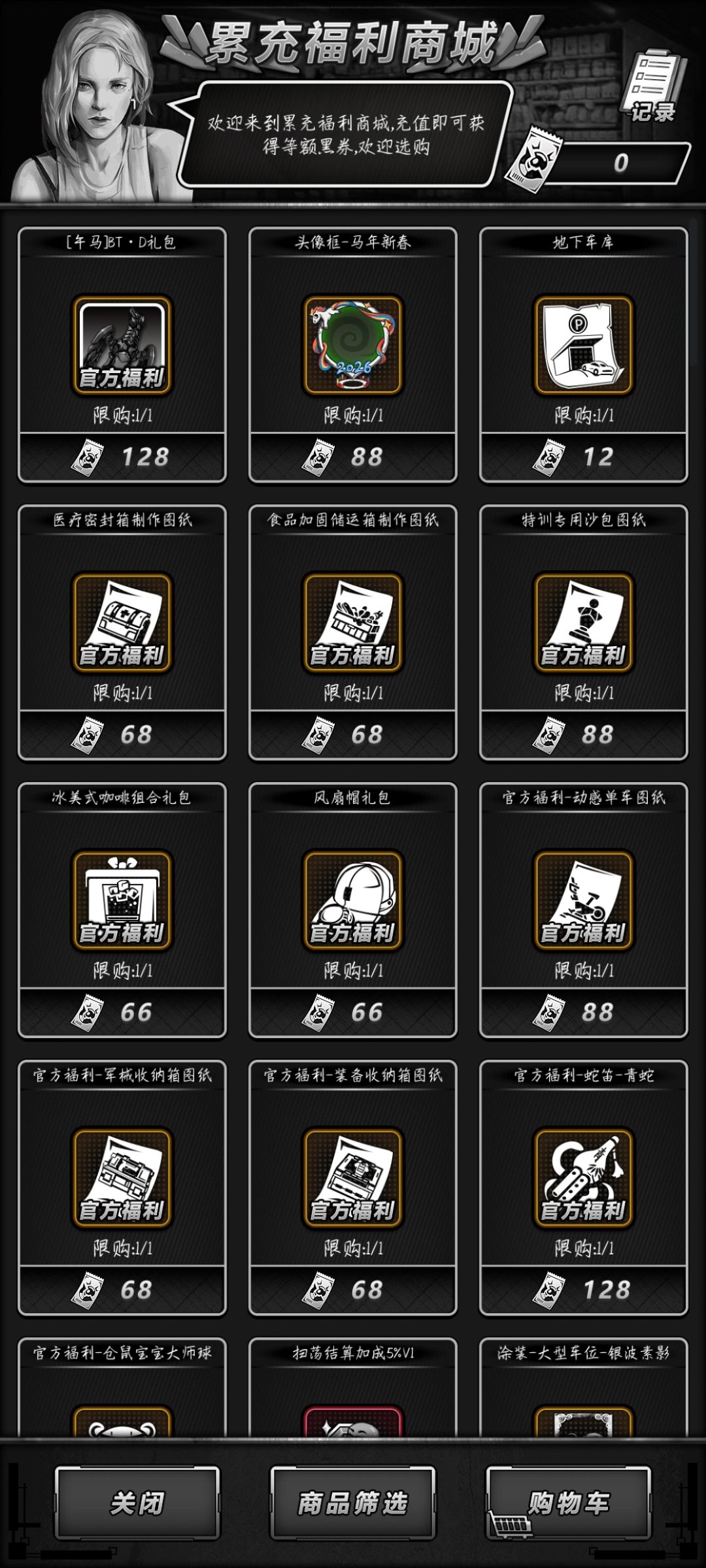Viewport: 706px width, 1568px height.
Task: Choose the 食品加固储运箱制作图纸 card
Action: [x=353, y=633]
